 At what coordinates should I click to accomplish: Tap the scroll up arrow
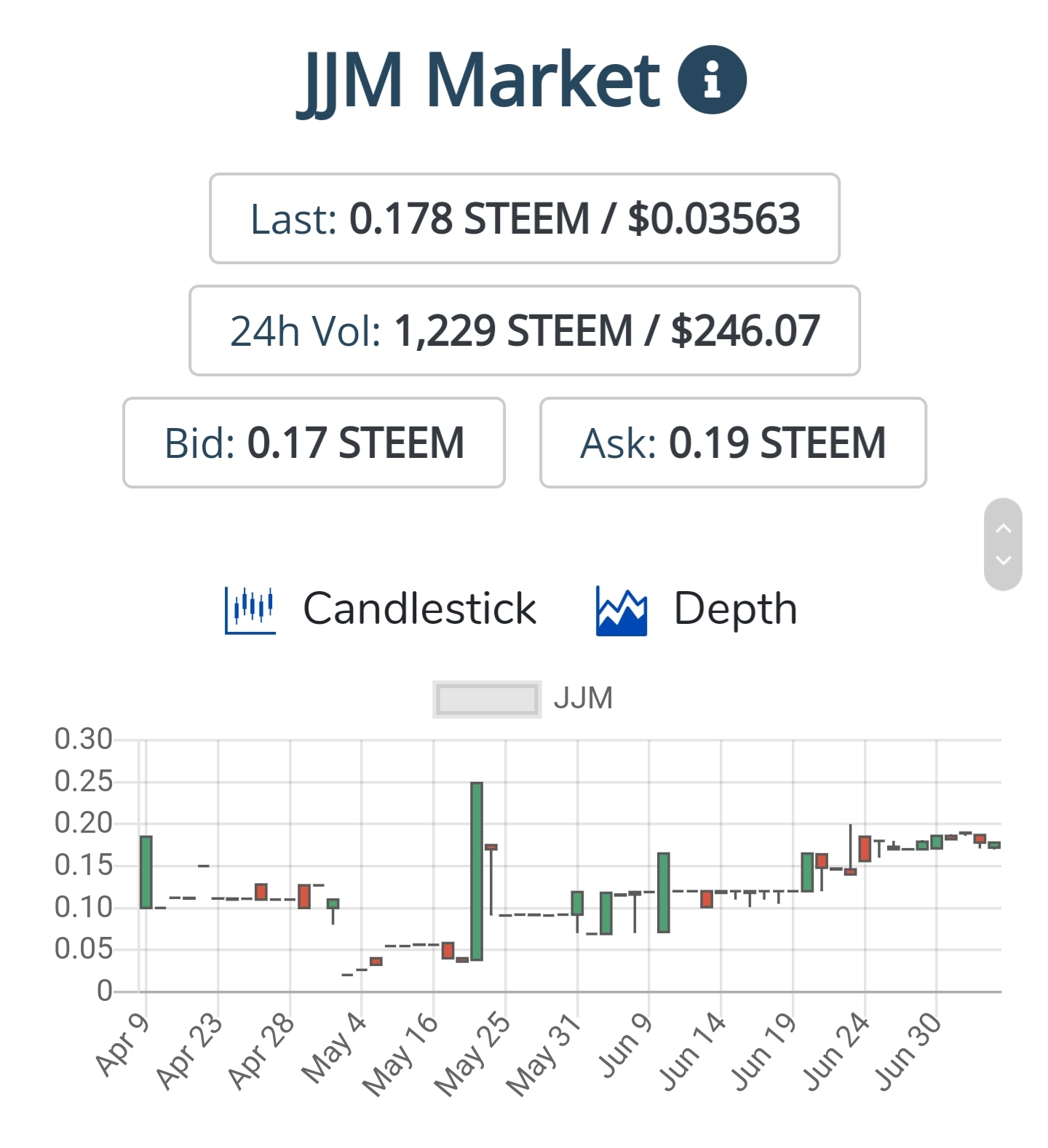click(1003, 529)
